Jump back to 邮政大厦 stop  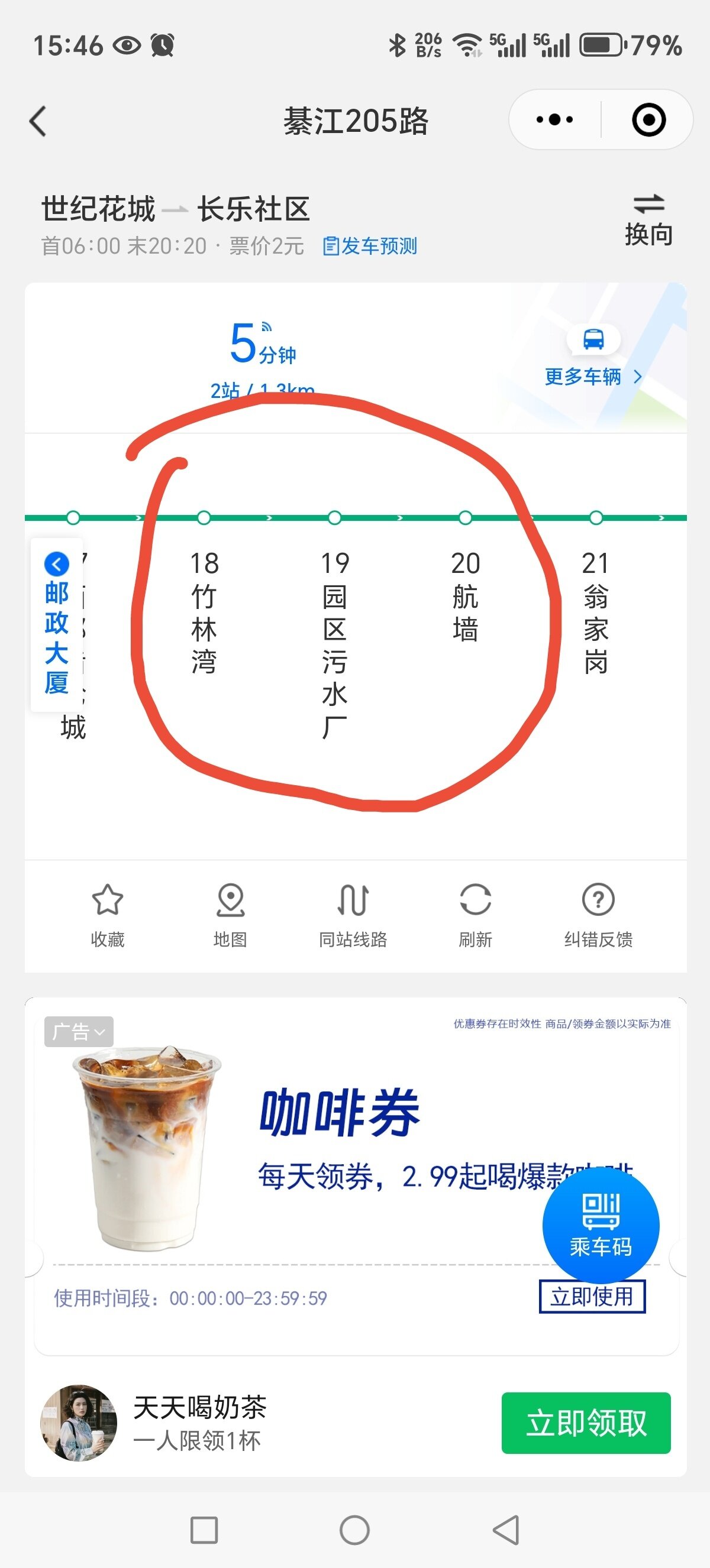57,624
